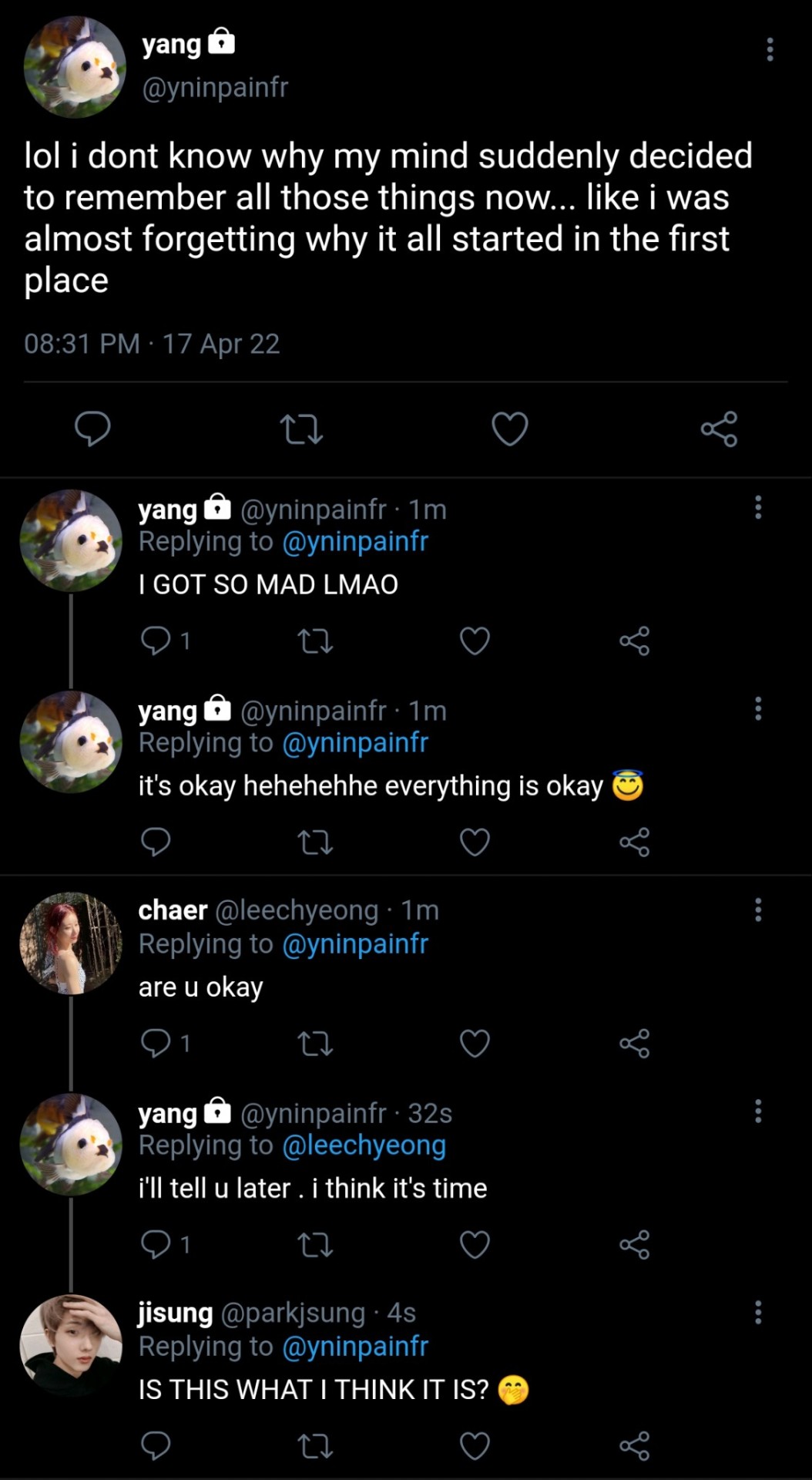812x1480 pixels.
Task: Open more options on jisung's reply
Action: point(758,1312)
